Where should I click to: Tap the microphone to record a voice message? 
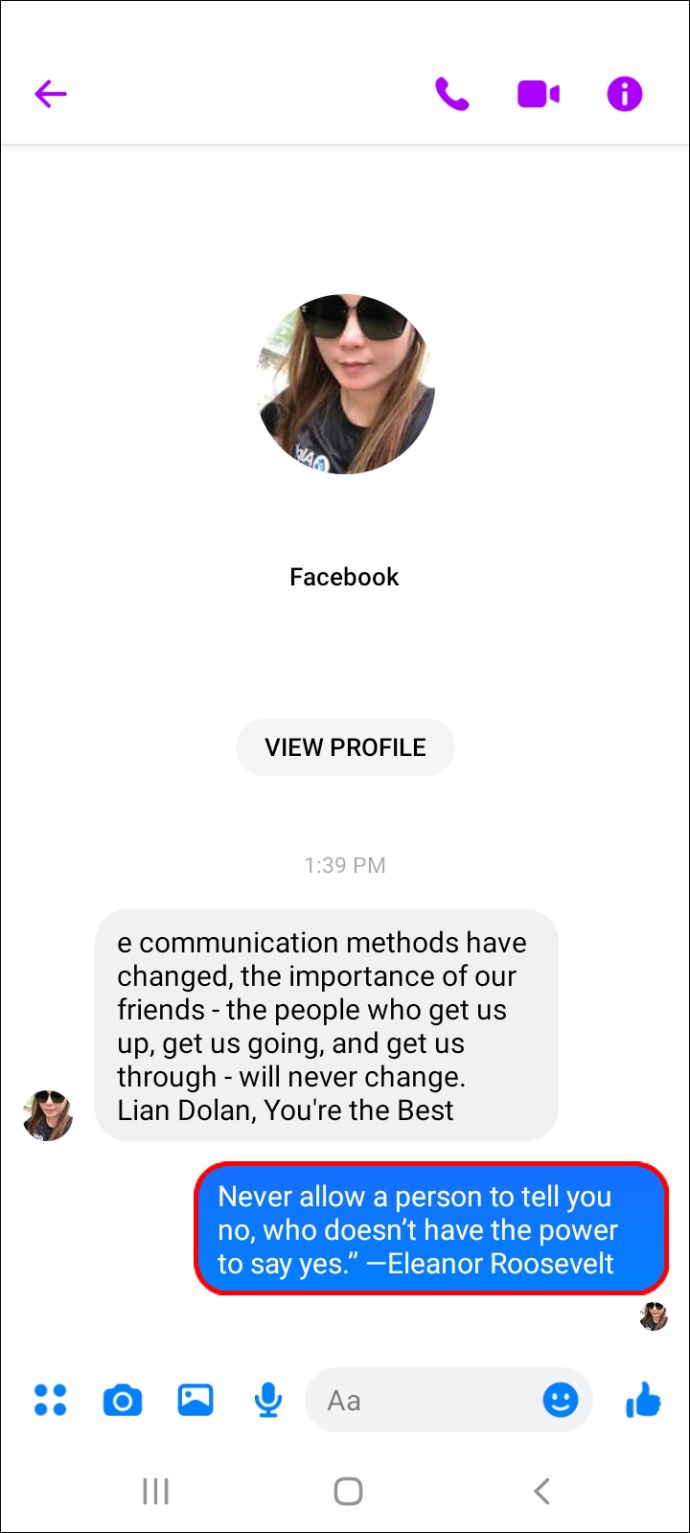267,1400
